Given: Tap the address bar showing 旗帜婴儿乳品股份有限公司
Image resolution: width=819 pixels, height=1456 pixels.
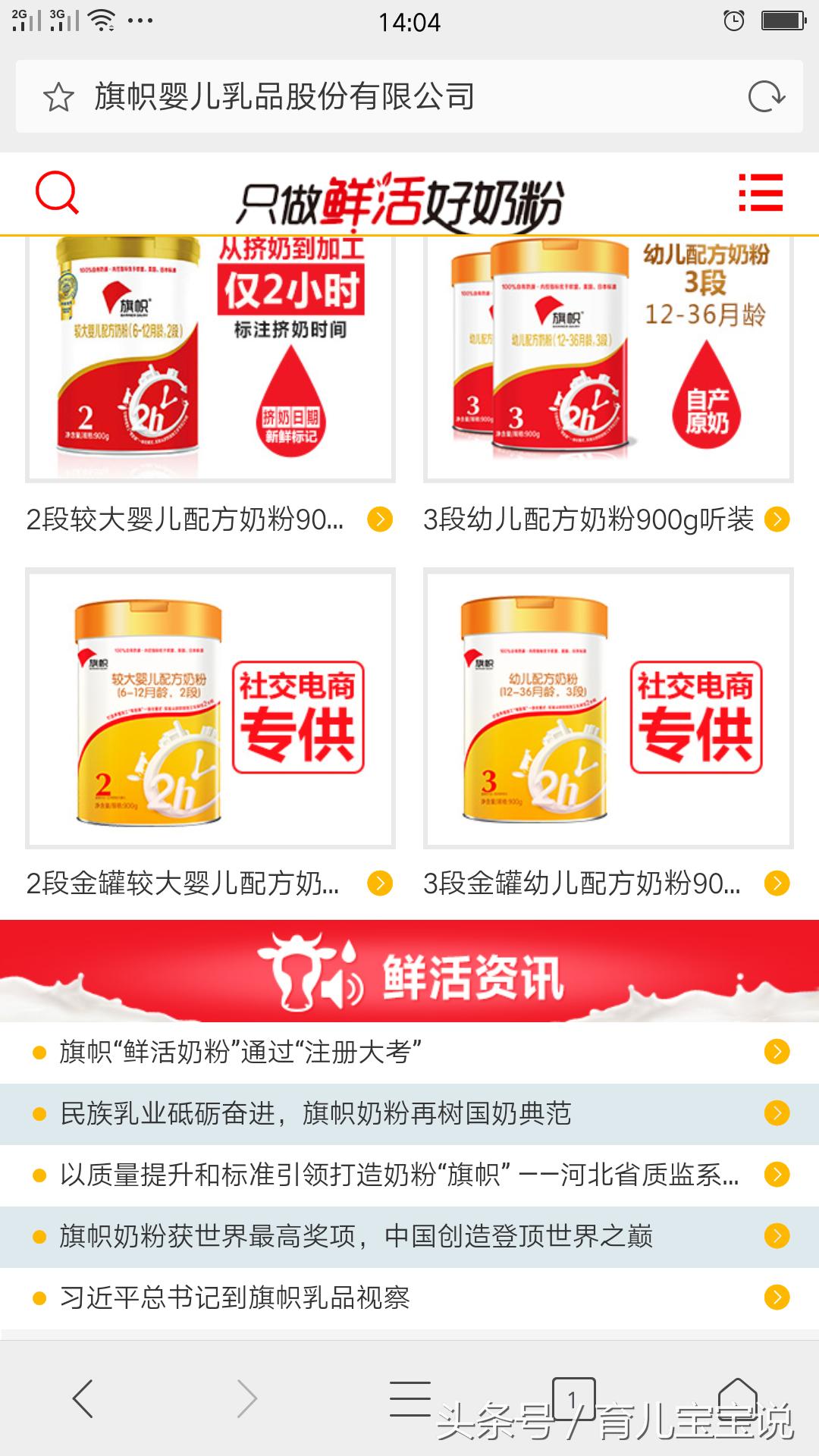Looking at the screenshot, I should [284, 96].
